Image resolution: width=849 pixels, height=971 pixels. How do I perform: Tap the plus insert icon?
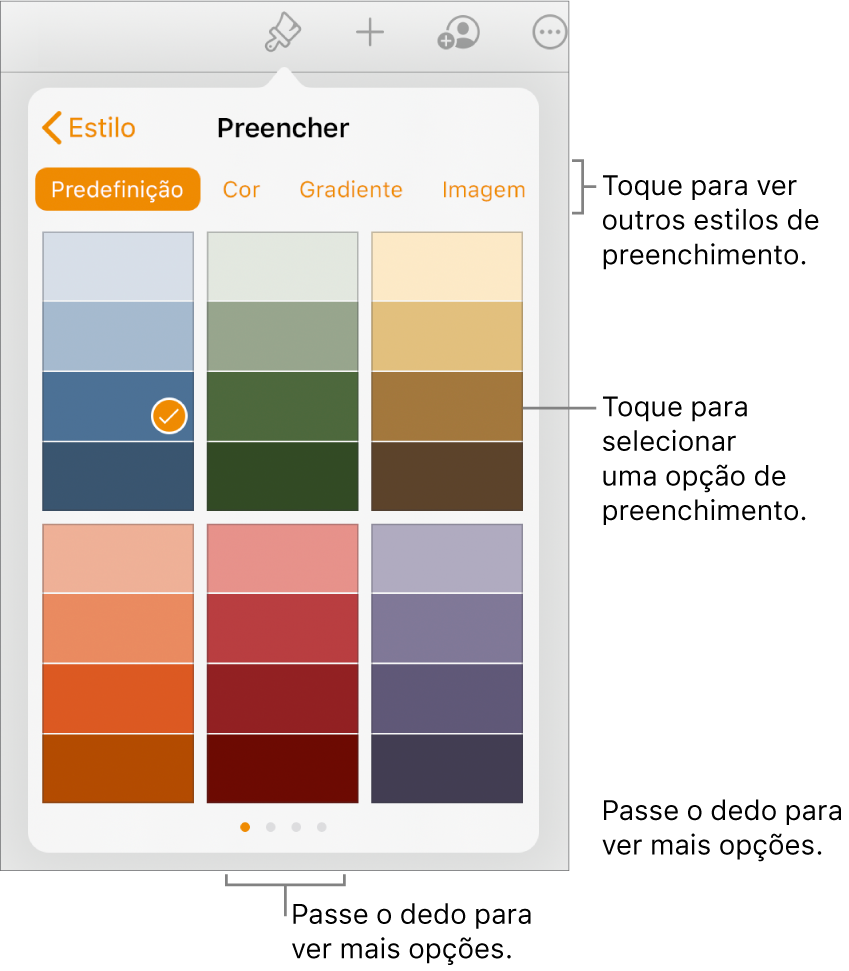[370, 34]
